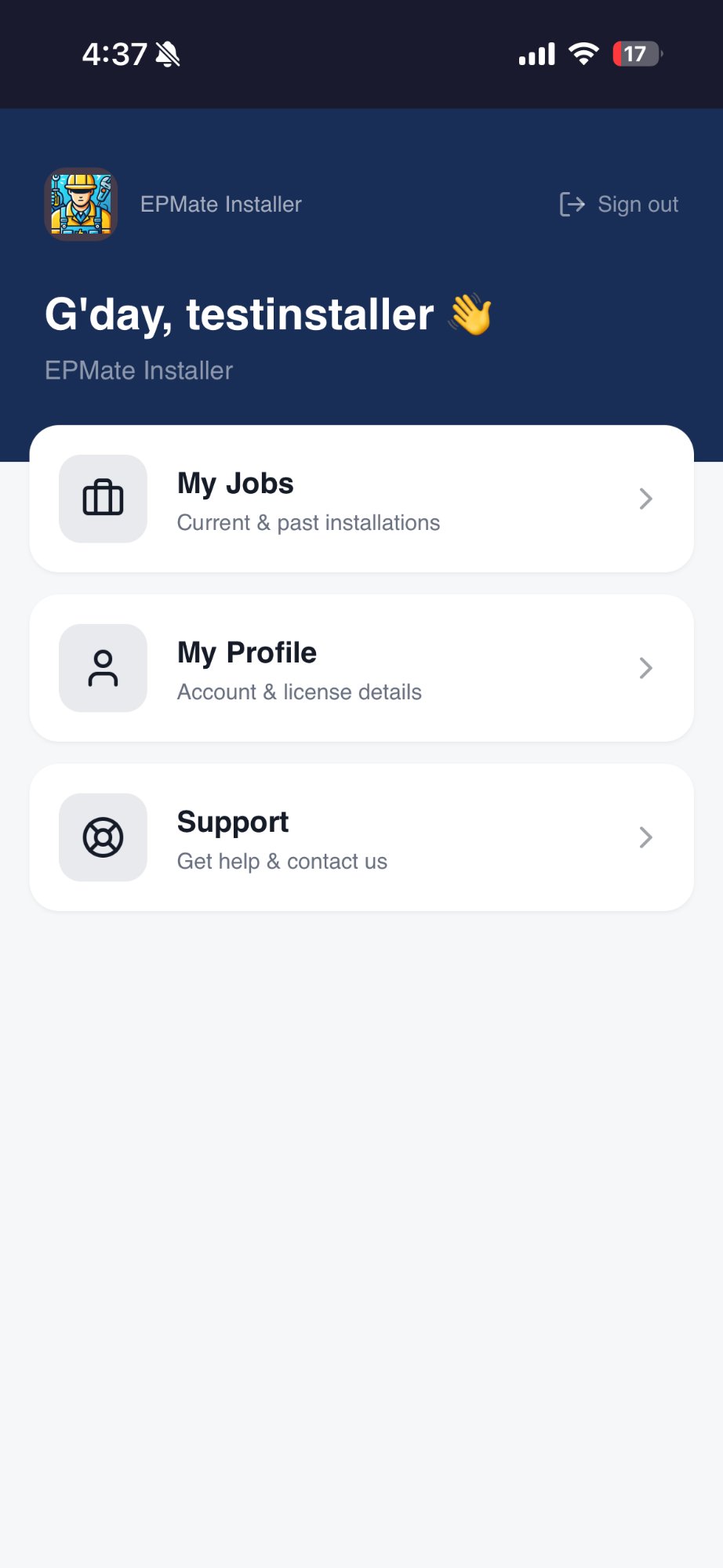This screenshot has width=723, height=1568.
Task: Open My Jobs installations list
Action: tap(361, 499)
